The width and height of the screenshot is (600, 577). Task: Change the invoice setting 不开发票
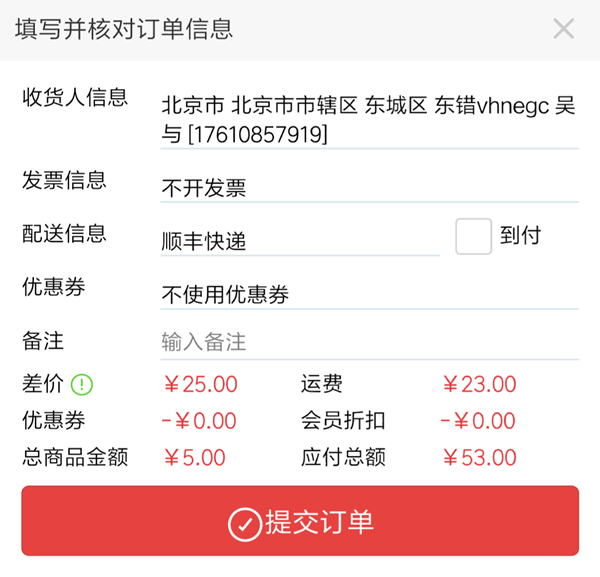(368, 187)
